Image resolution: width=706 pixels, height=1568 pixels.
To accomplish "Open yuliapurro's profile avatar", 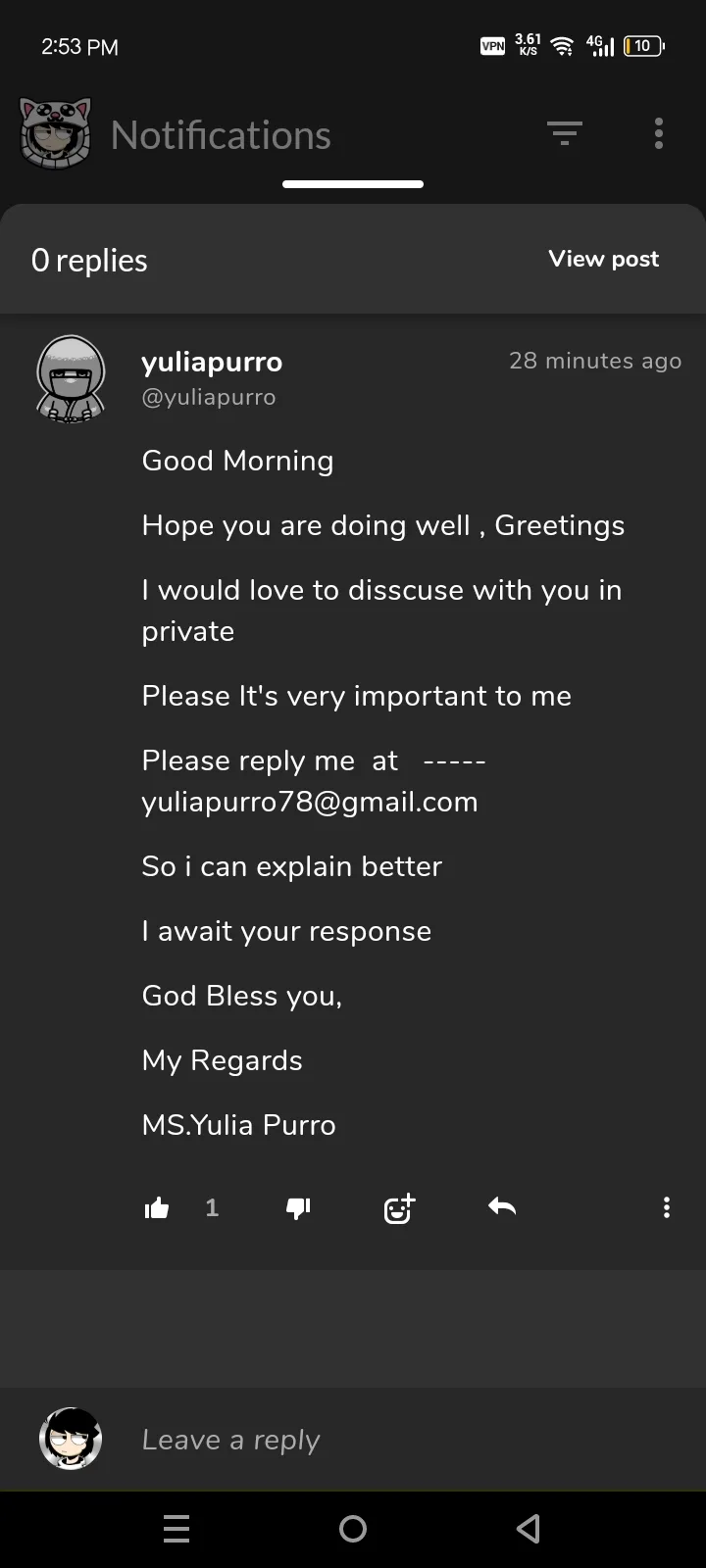I will [x=71, y=378].
